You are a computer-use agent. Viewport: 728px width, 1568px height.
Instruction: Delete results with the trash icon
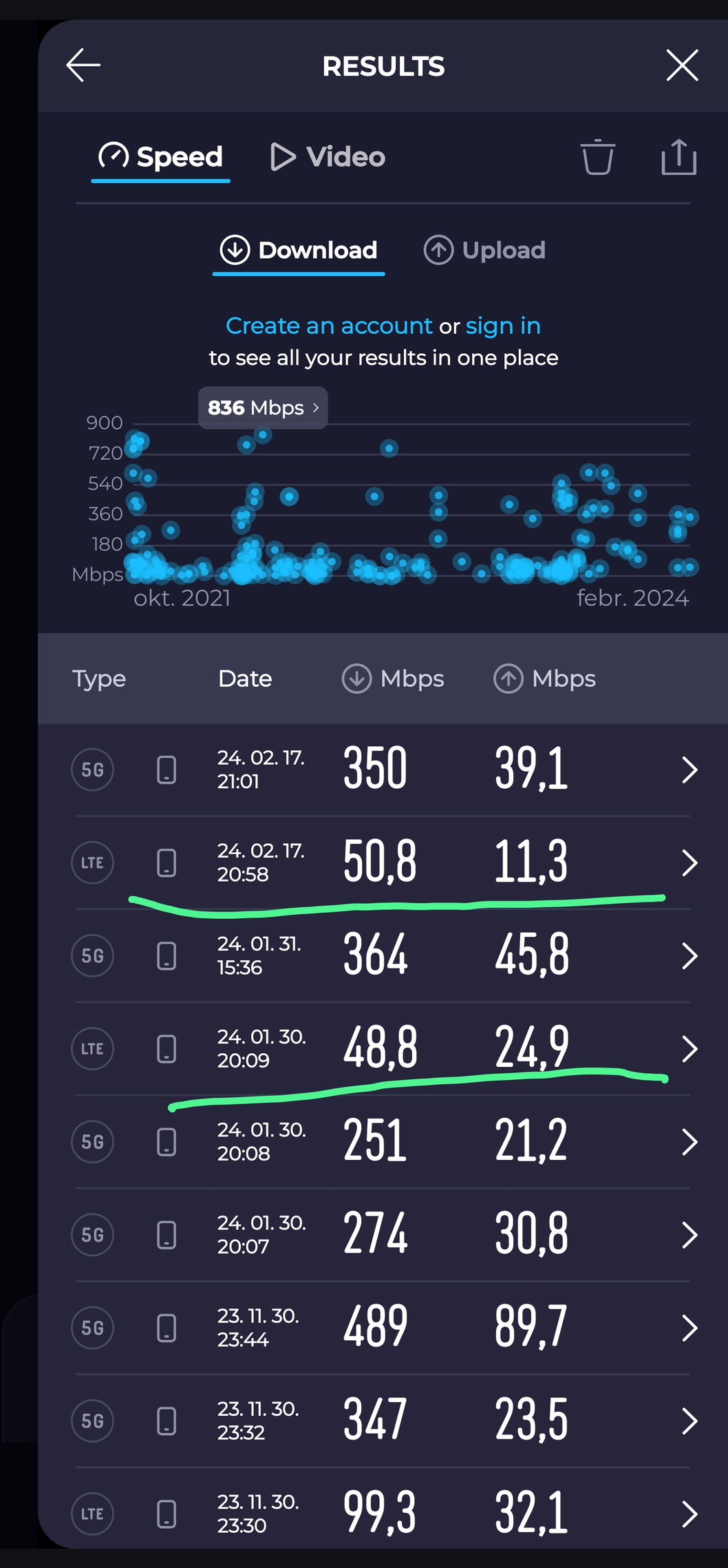(597, 157)
